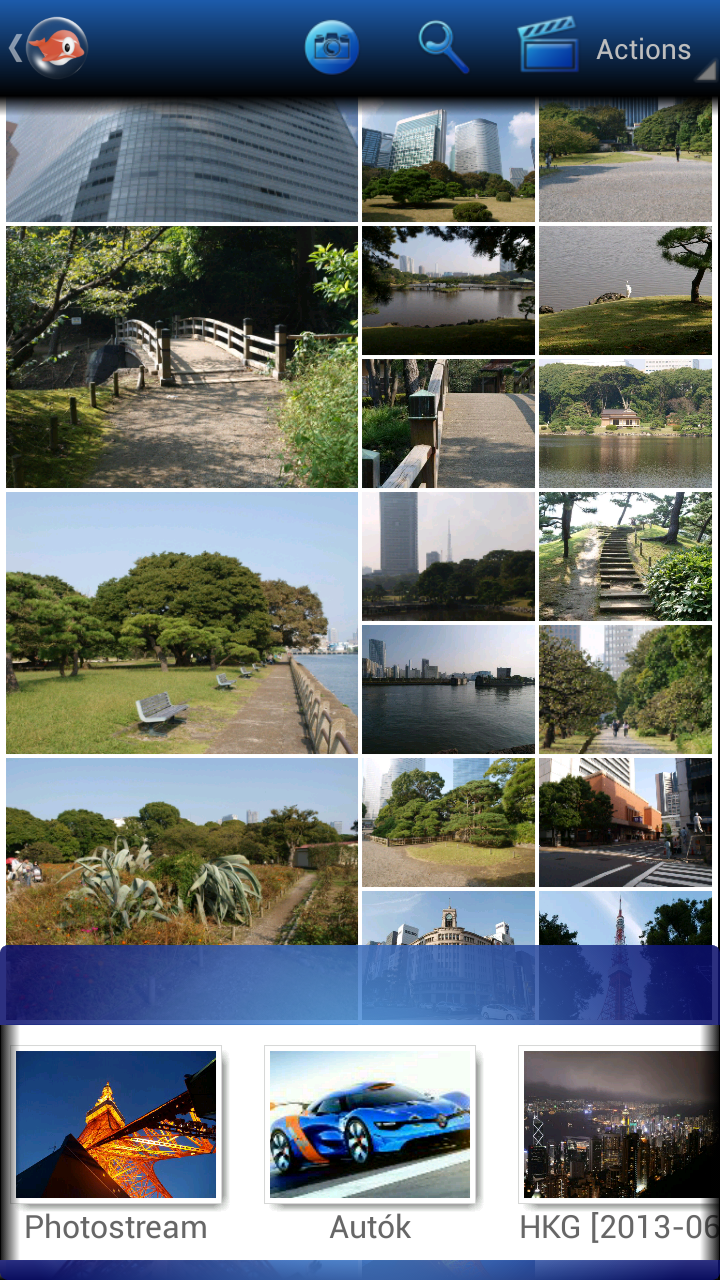View the agave plants garden photo
Viewport: 720px width, 1280px height.
click(x=182, y=850)
